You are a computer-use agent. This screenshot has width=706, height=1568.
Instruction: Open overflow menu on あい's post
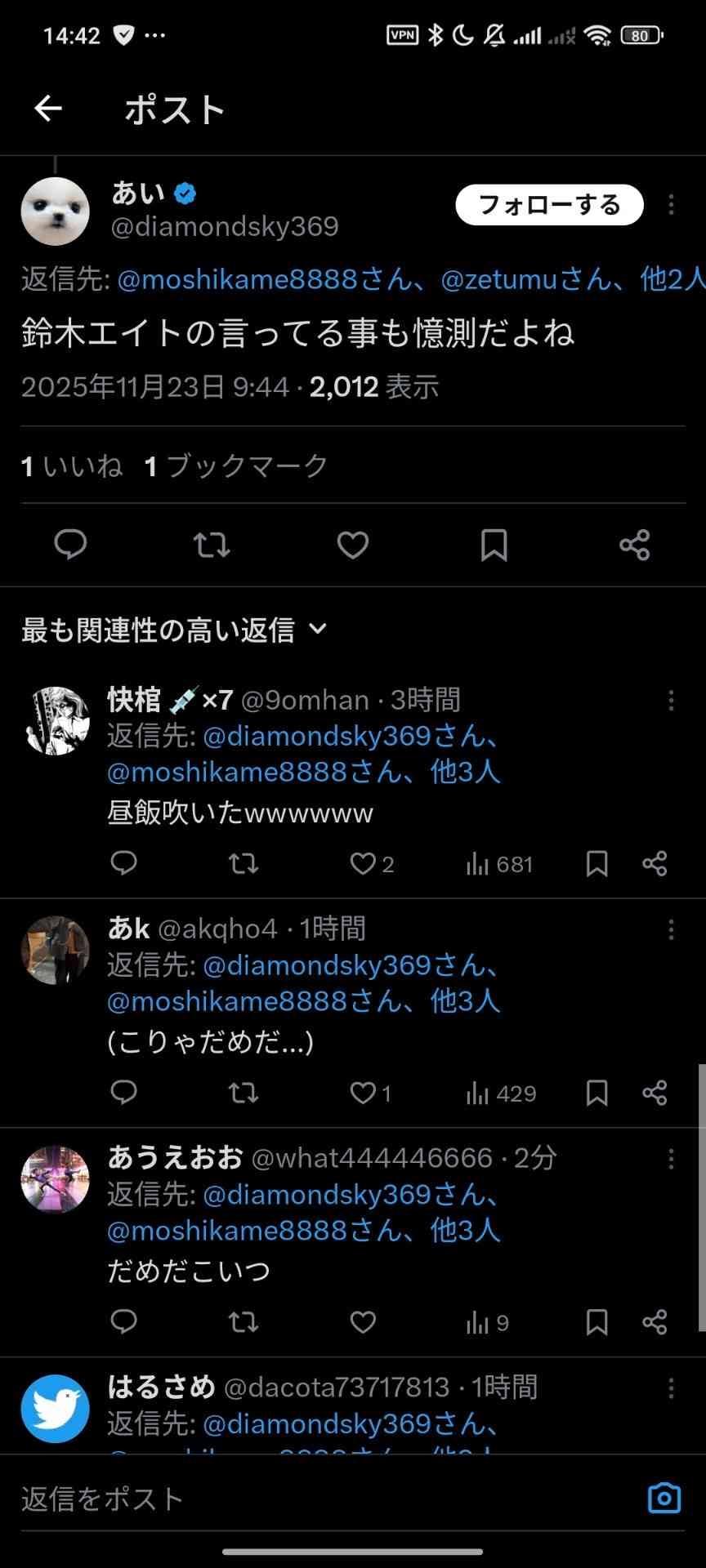pyautogui.click(x=671, y=205)
